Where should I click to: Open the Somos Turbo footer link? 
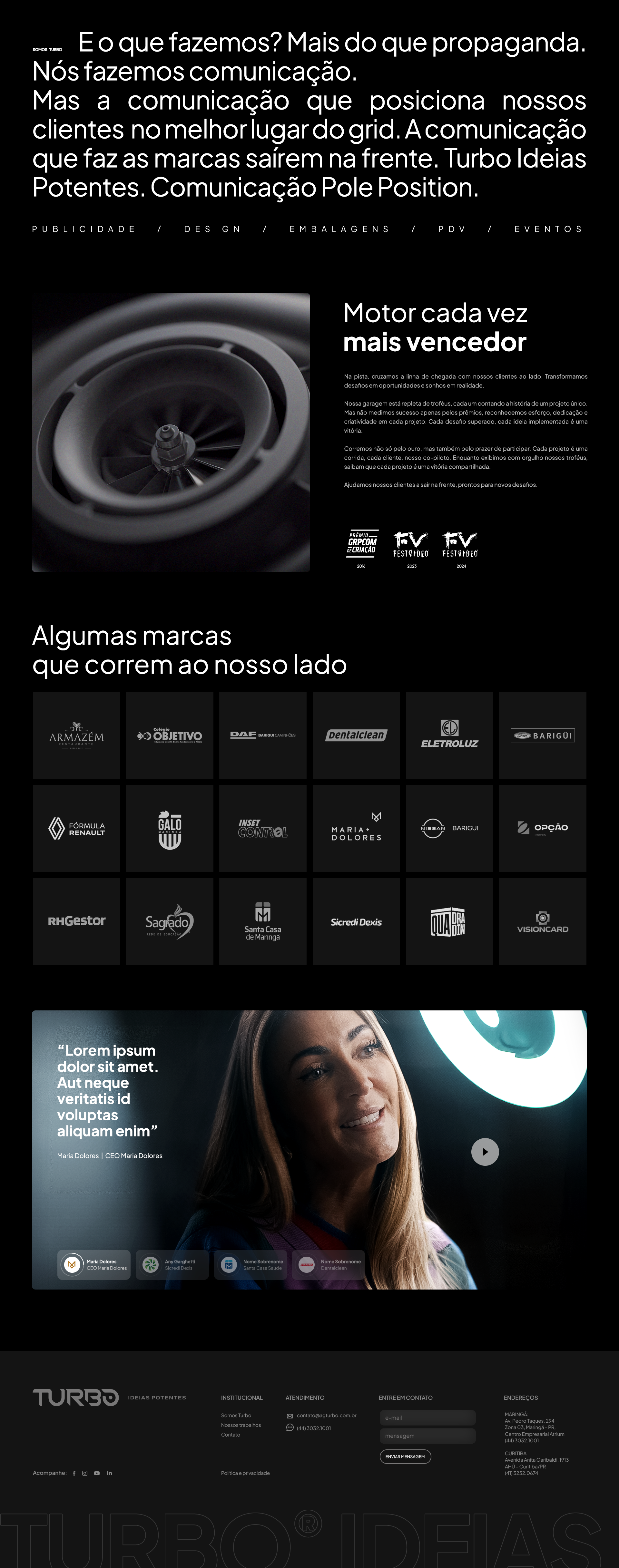coord(236,1415)
